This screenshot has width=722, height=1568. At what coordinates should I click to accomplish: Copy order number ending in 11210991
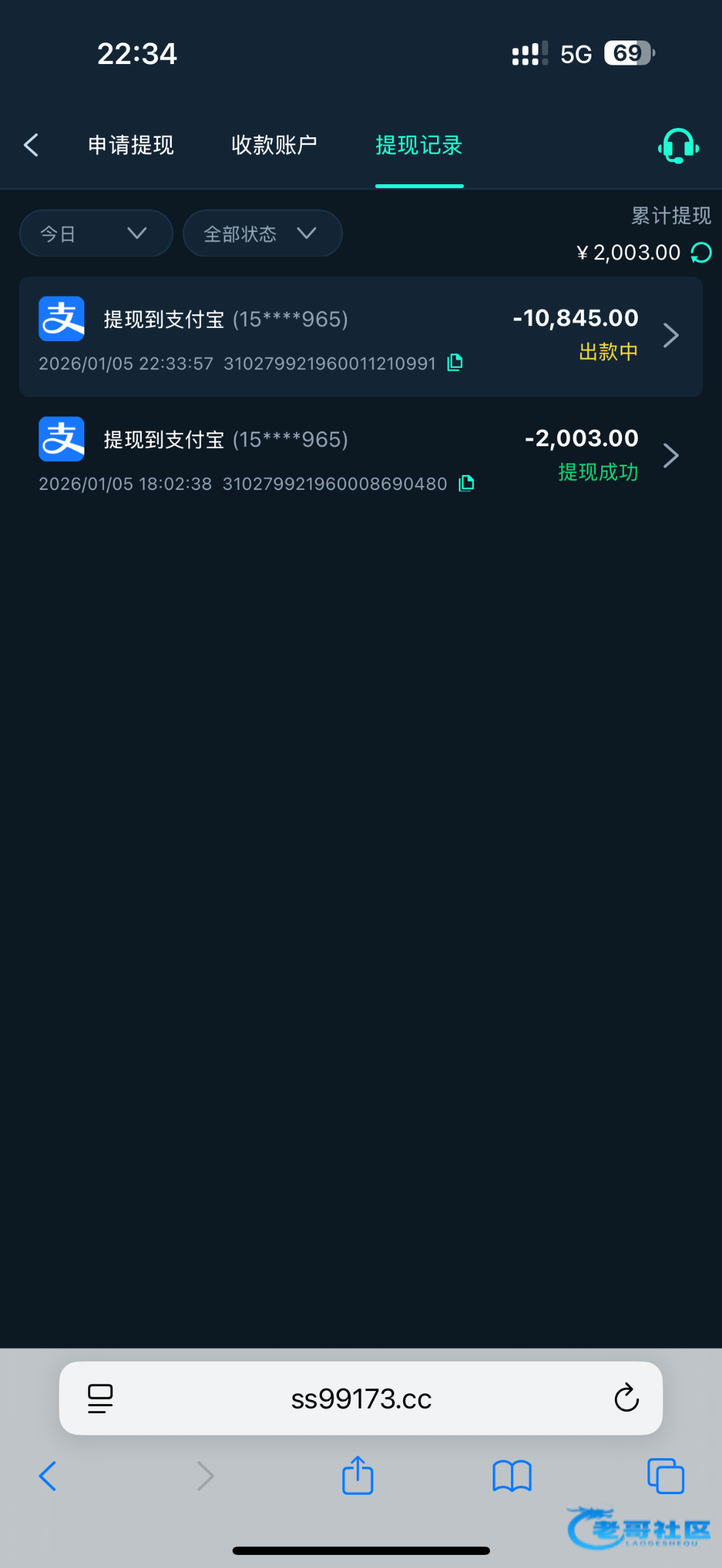pyautogui.click(x=455, y=363)
